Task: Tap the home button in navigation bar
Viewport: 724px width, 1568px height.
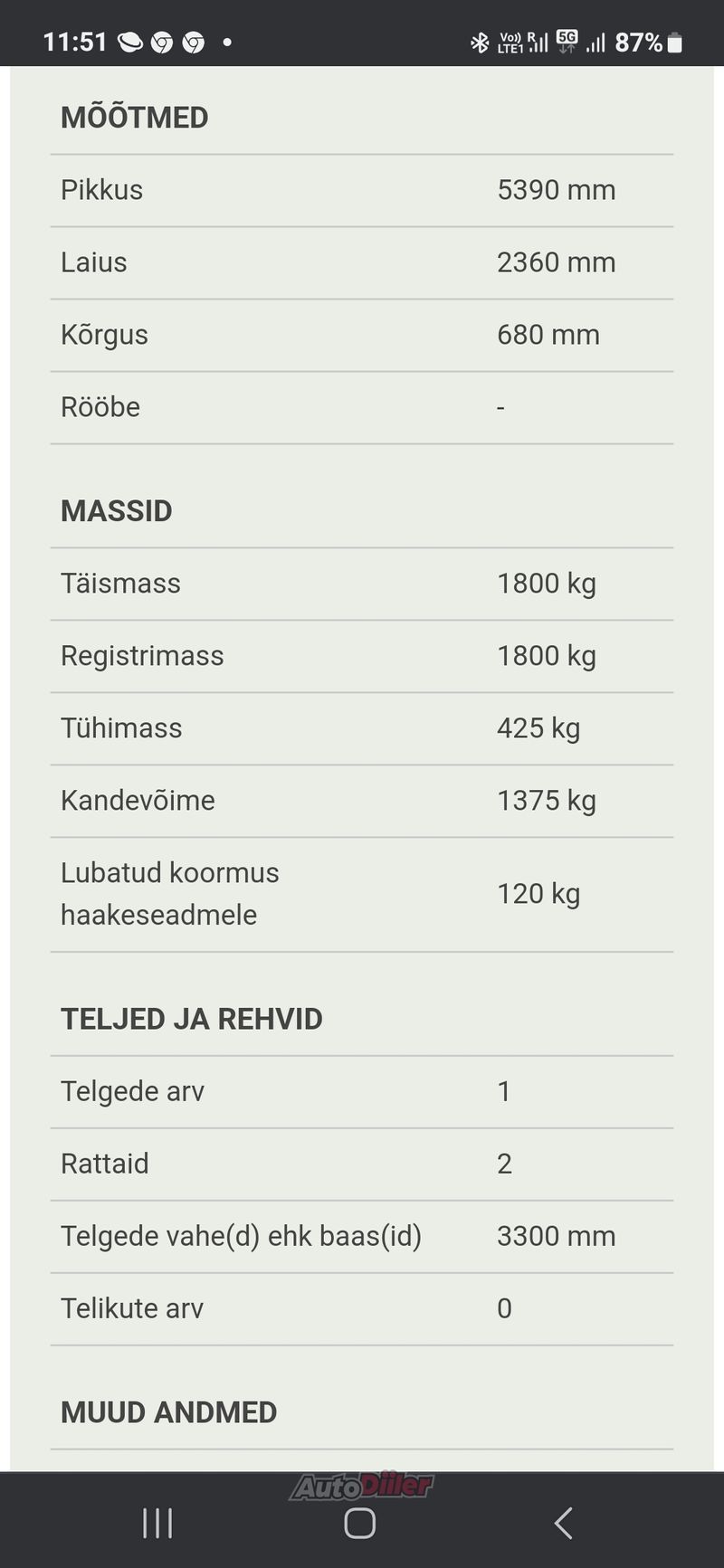Action: pos(360,1523)
